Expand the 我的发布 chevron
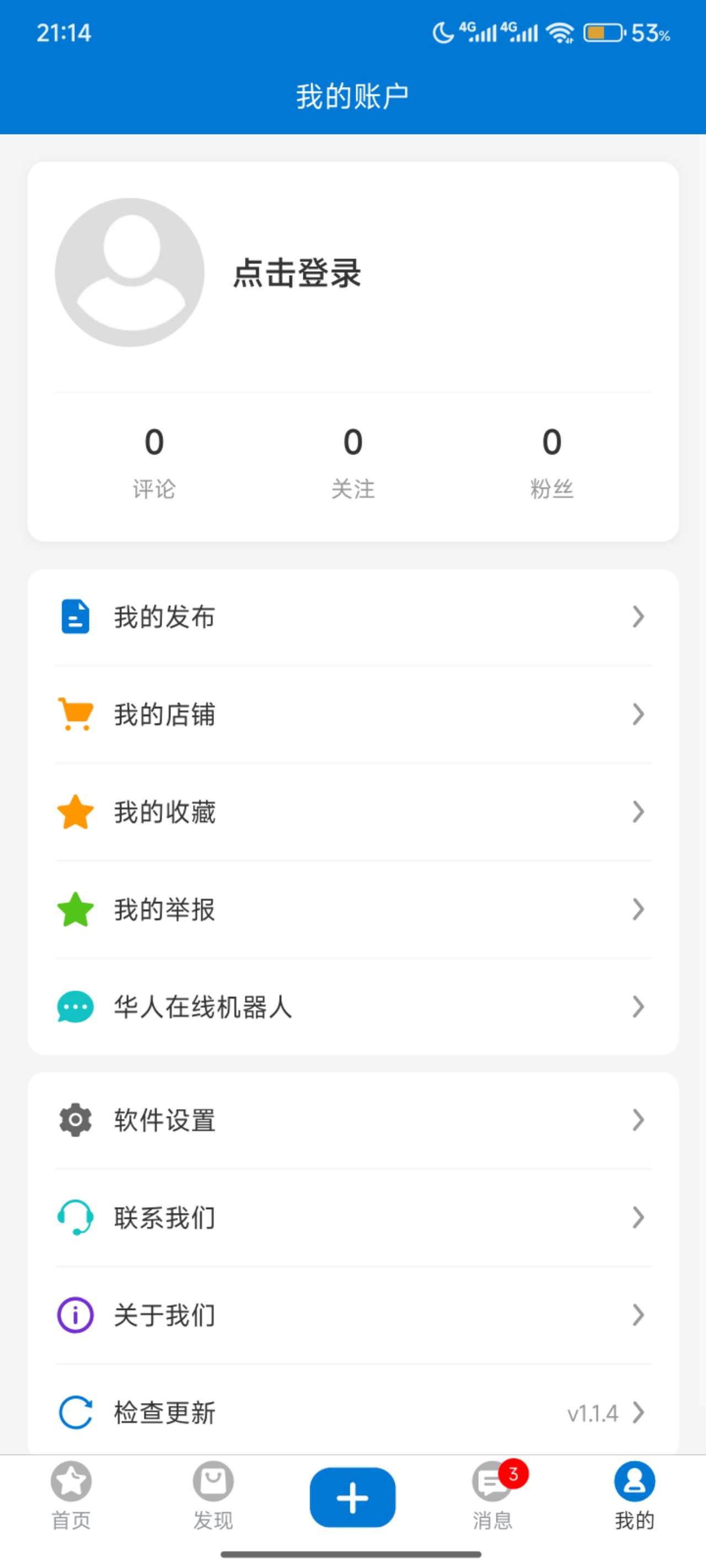Screen dimensions: 706x1568 [x=637, y=616]
